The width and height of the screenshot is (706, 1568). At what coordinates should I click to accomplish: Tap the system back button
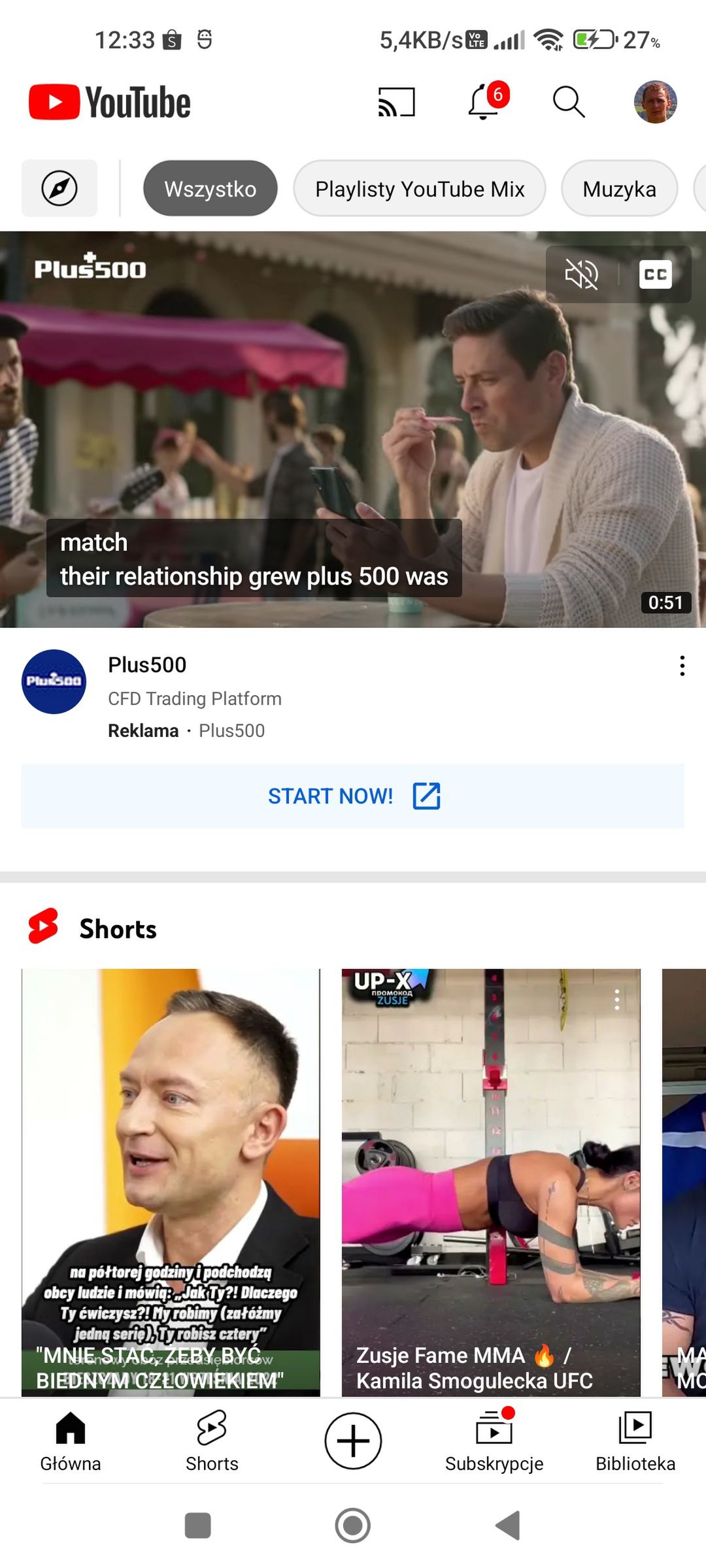click(508, 1526)
